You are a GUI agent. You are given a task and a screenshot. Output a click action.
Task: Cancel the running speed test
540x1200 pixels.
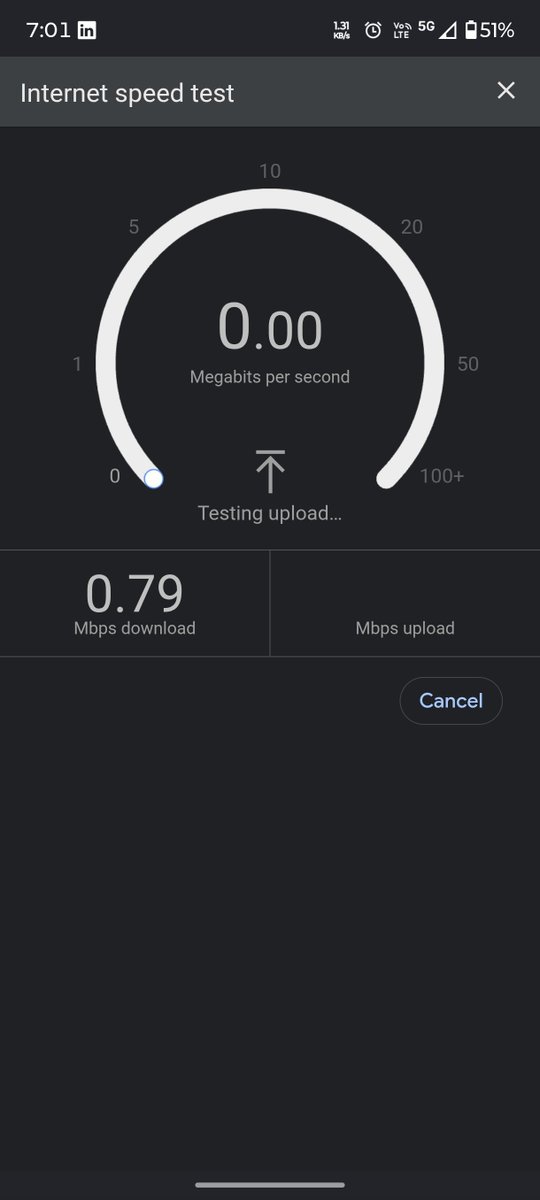(451, 701)
